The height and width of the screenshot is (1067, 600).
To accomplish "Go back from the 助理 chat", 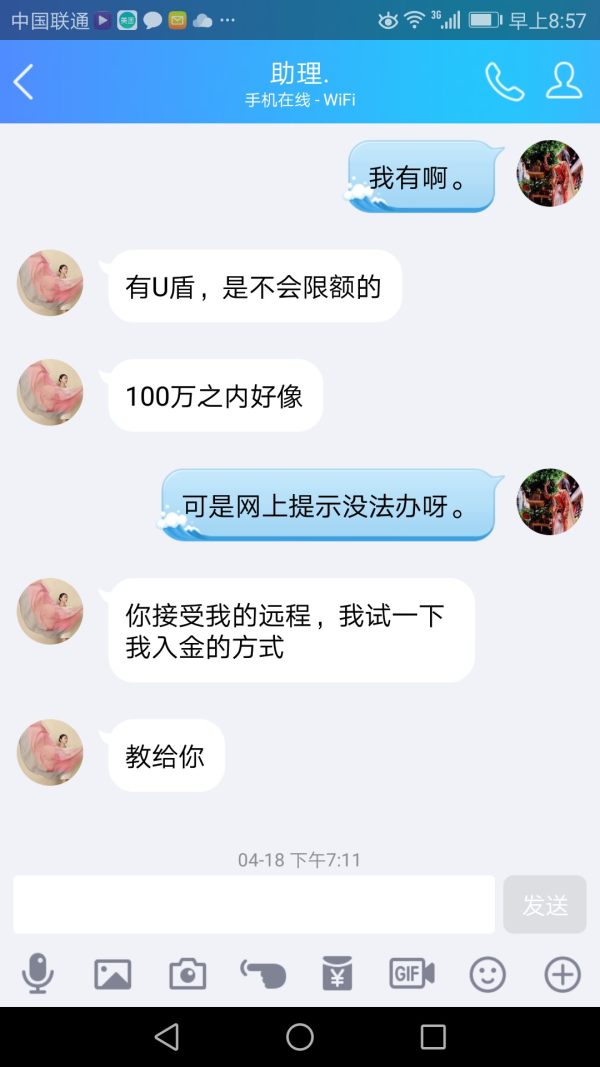I will pyautogui.click(x=24, y=82).
